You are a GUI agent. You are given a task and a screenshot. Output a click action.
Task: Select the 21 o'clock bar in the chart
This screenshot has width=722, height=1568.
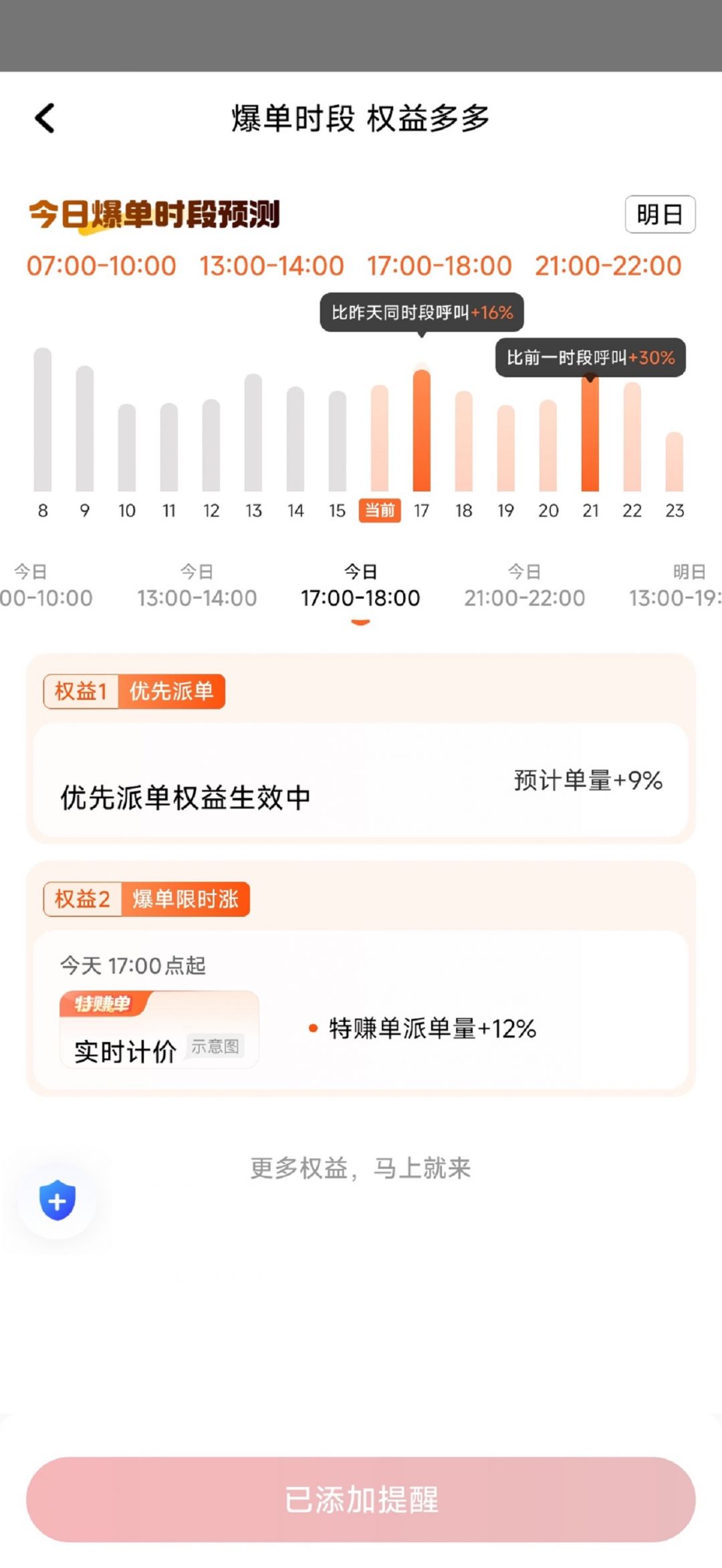590,434
